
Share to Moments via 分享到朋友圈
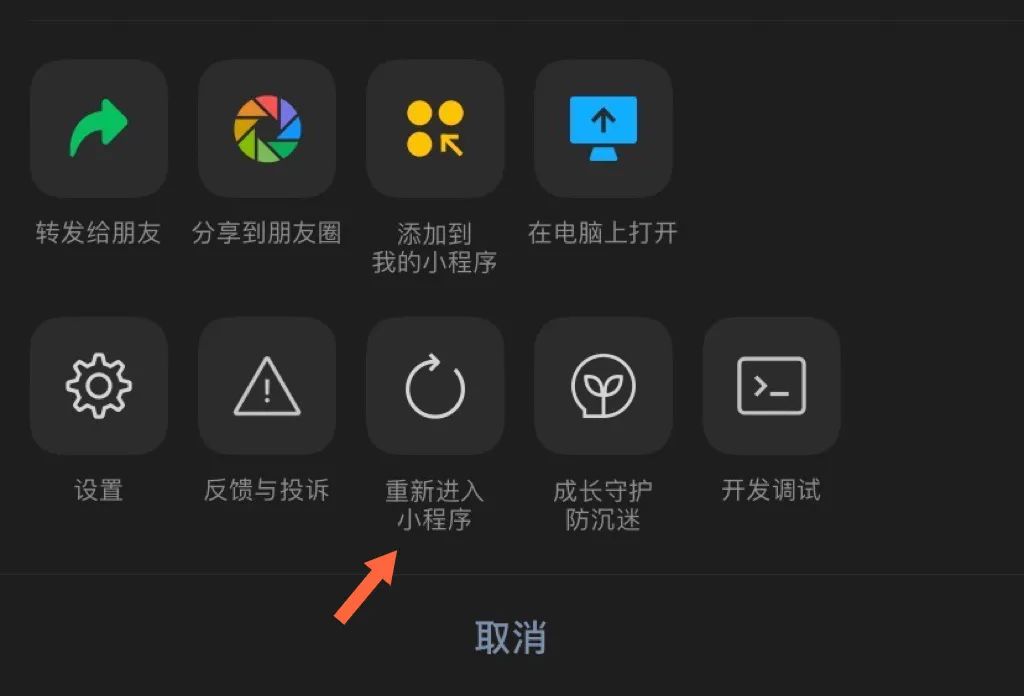[267, 129]
